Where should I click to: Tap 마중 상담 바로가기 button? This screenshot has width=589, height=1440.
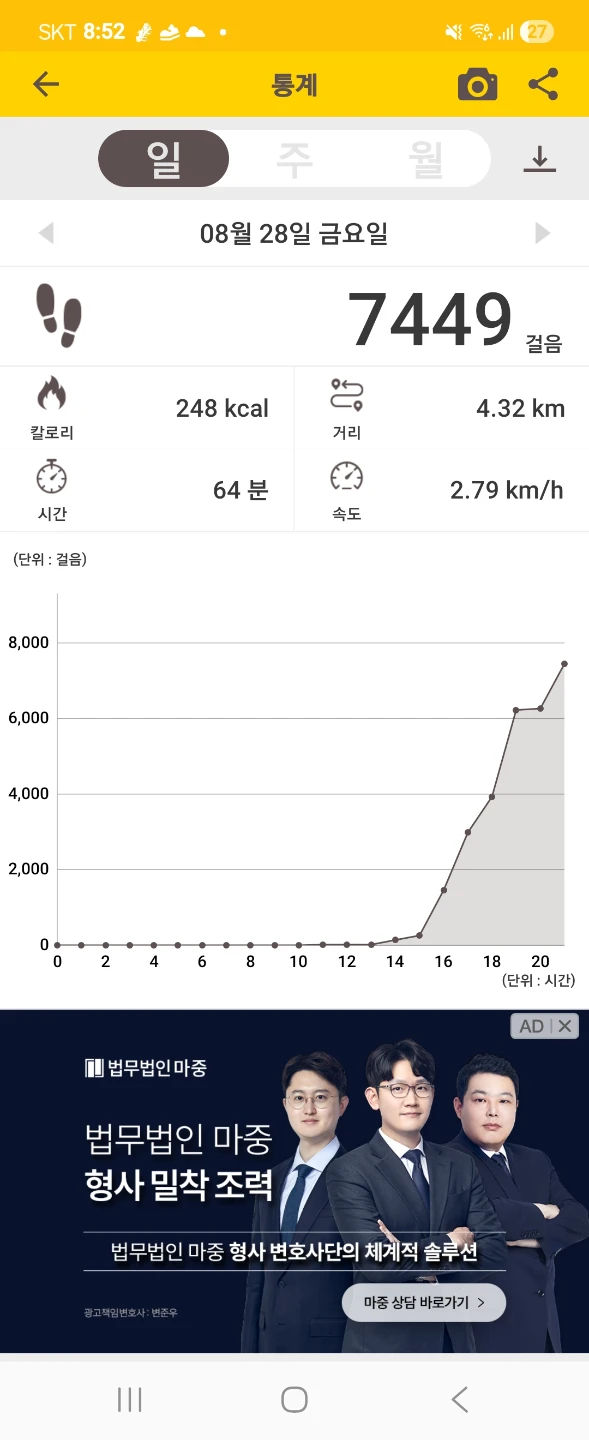(424, 1303)
